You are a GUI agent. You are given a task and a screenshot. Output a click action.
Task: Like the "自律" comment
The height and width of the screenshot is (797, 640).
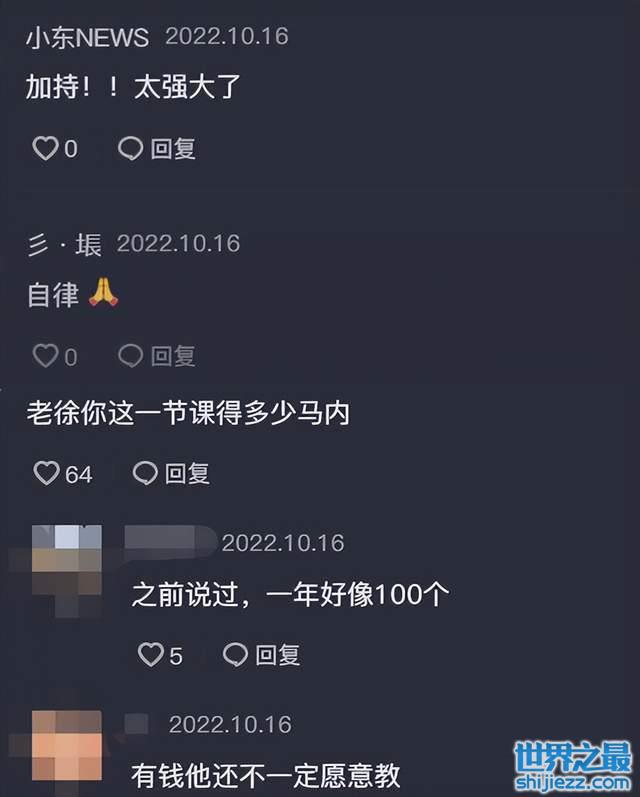point(45,356)
